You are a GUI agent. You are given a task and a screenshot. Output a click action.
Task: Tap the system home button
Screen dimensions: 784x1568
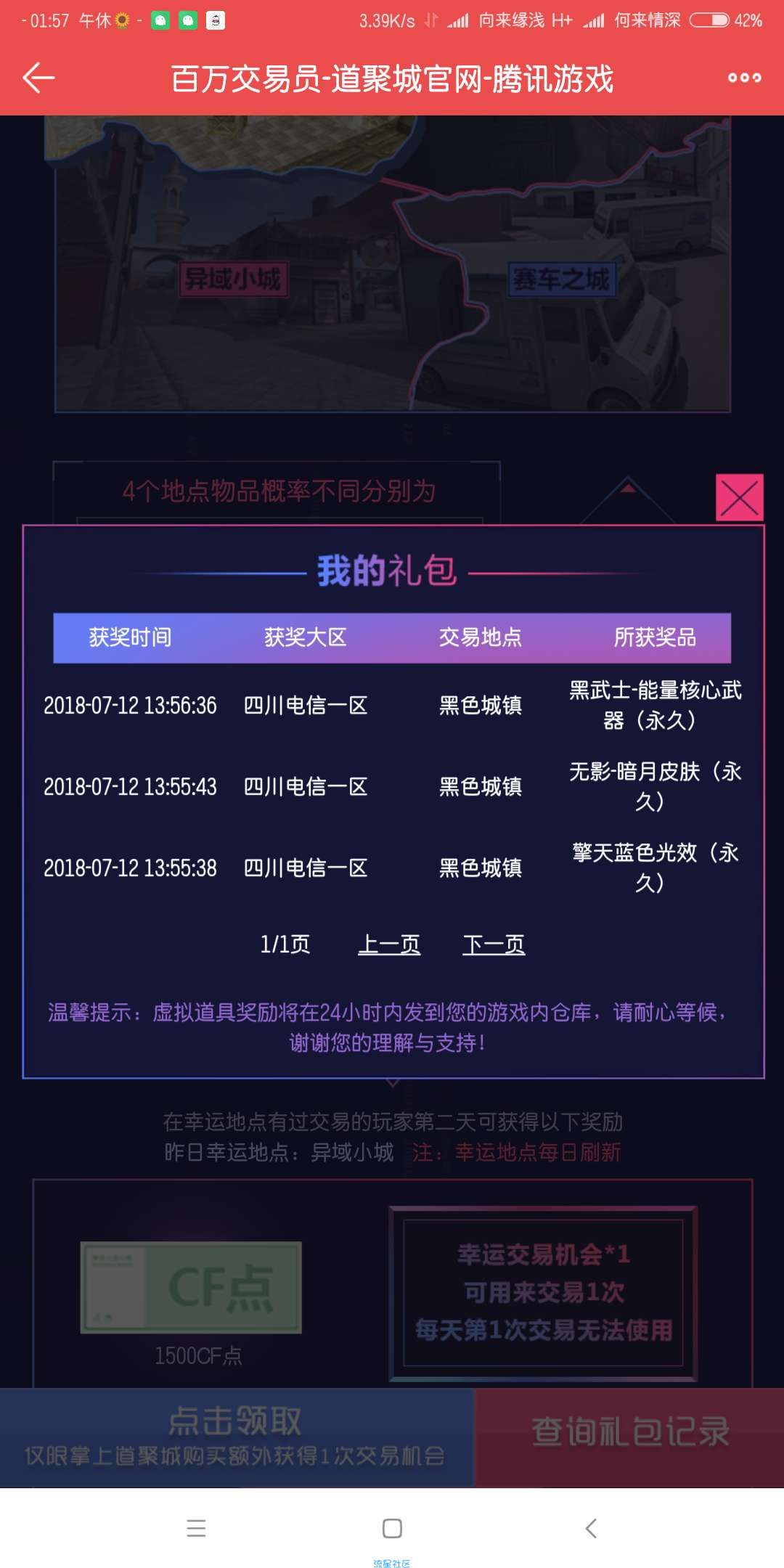(392, 1528)
